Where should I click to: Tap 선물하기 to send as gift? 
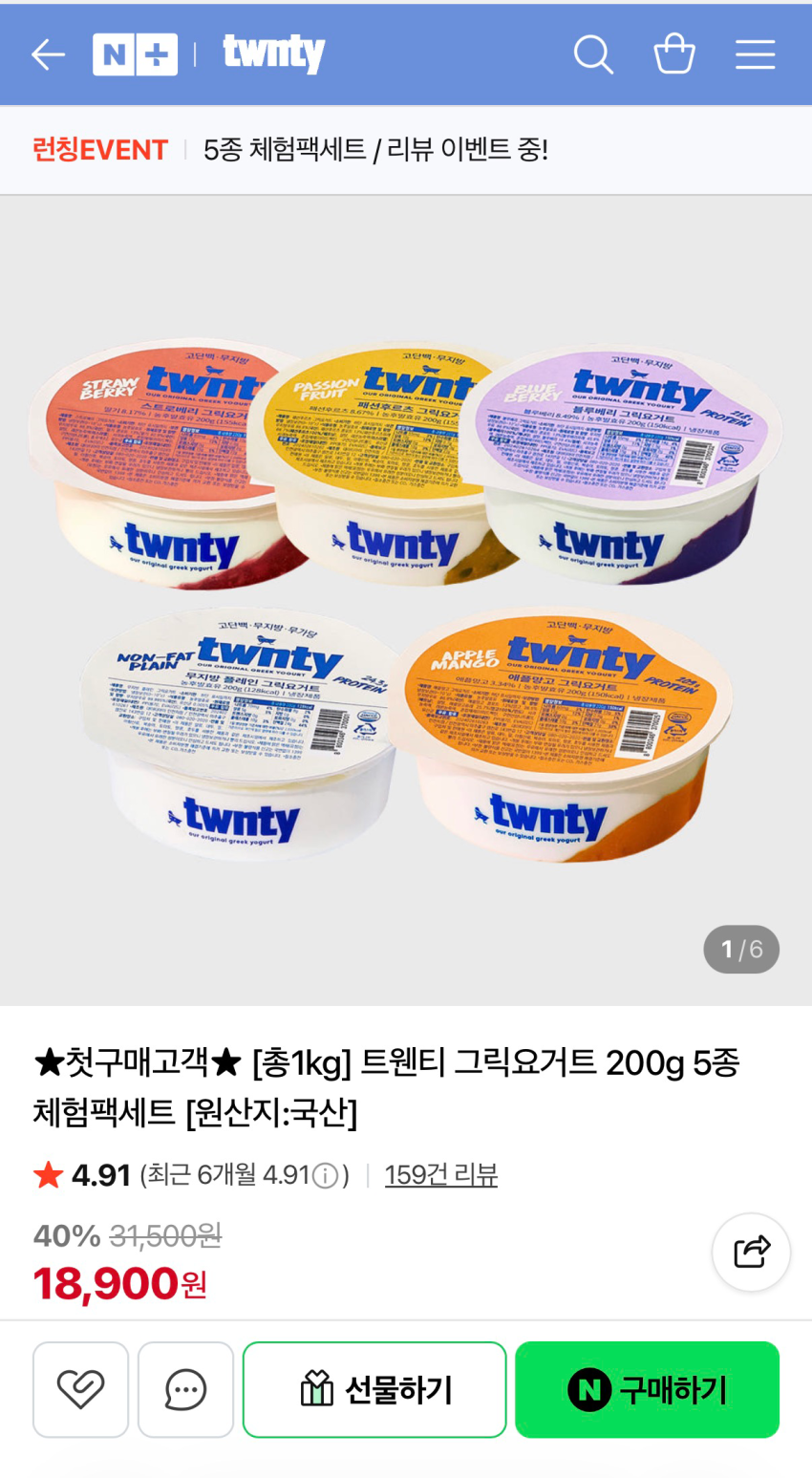(374, 1389)
